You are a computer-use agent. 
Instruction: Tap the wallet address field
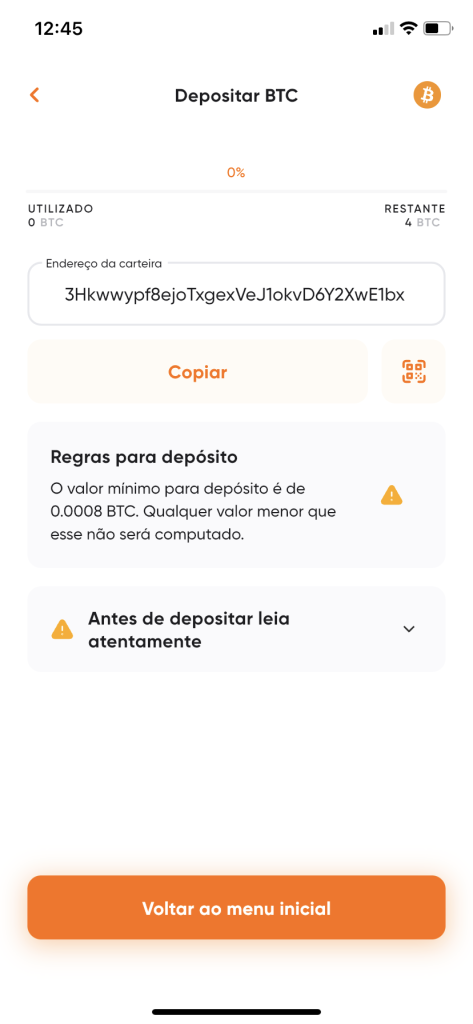(236, 294)
